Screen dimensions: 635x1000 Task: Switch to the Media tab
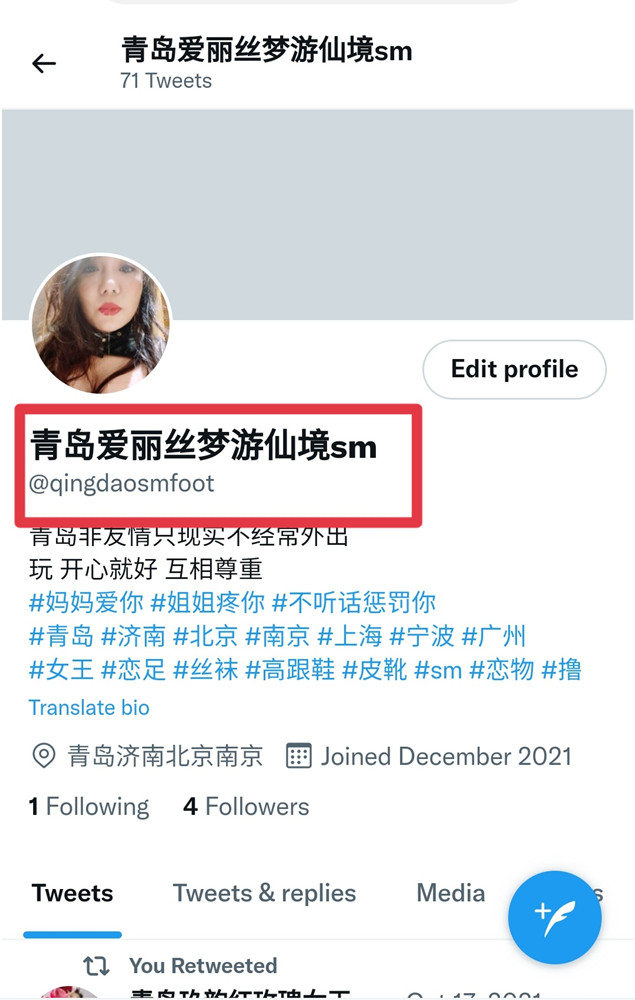(x=450, y=893)
